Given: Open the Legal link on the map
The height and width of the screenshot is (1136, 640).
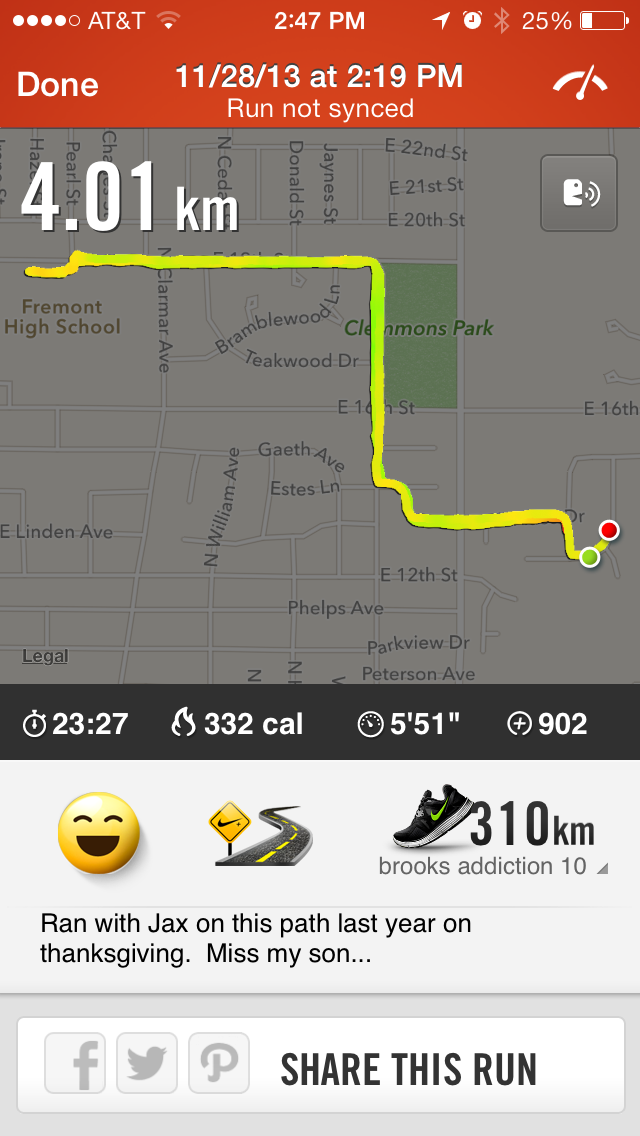Looking at the screenshot, I should (45, 656).
